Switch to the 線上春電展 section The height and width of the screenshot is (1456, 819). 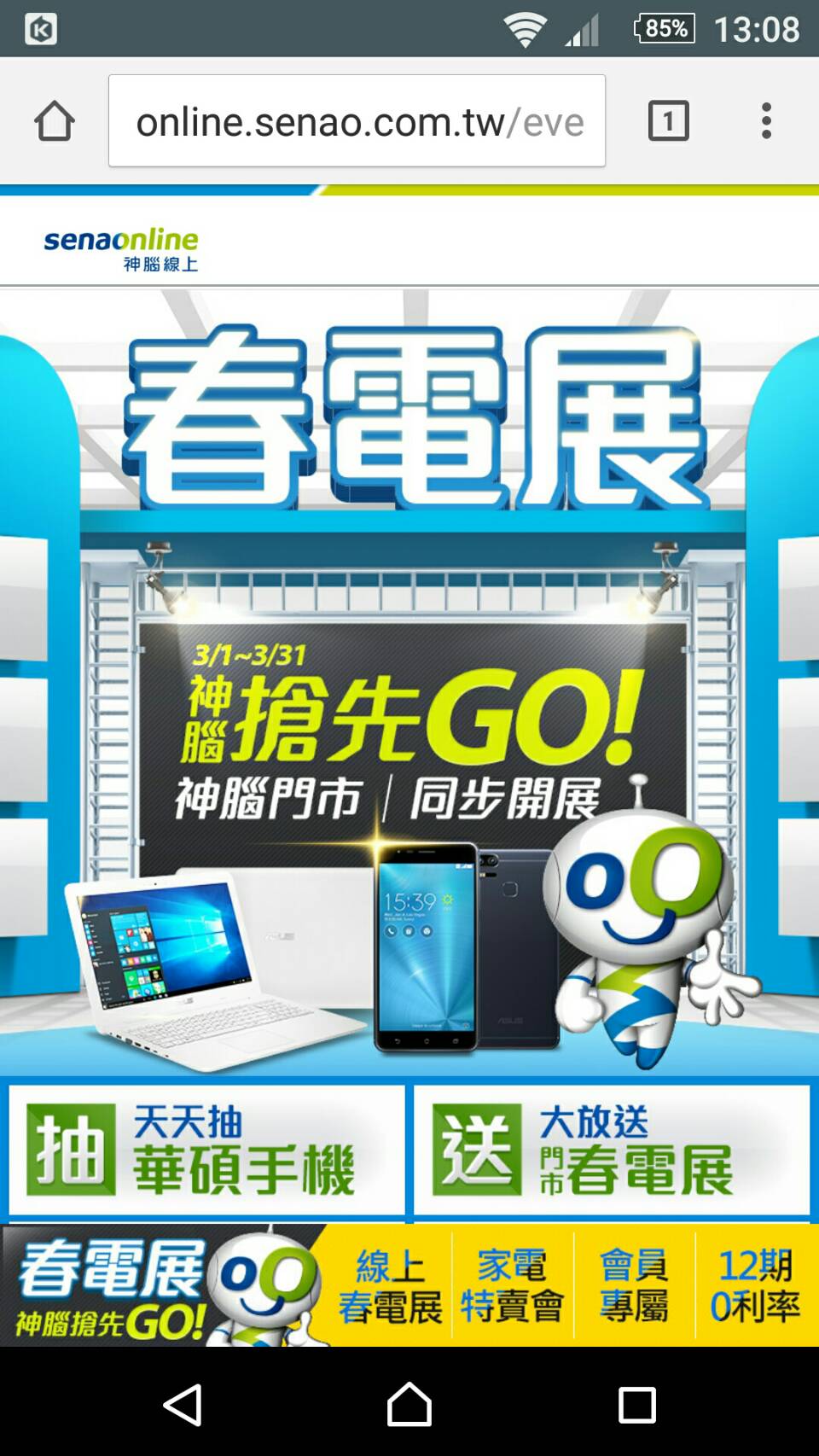(x=390, y=1286)
